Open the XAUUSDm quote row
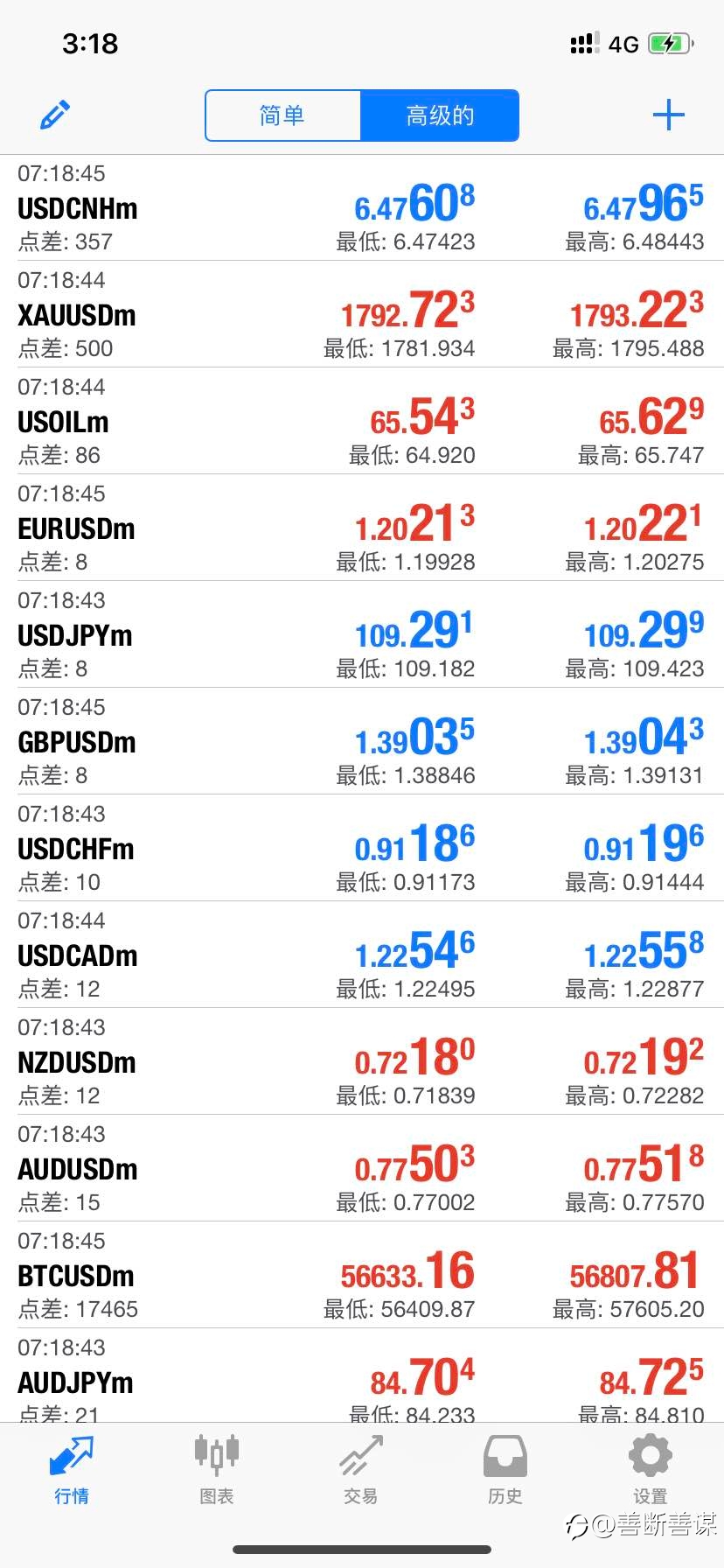Screen dimensions: 724x1568 [x=362, y=315]
